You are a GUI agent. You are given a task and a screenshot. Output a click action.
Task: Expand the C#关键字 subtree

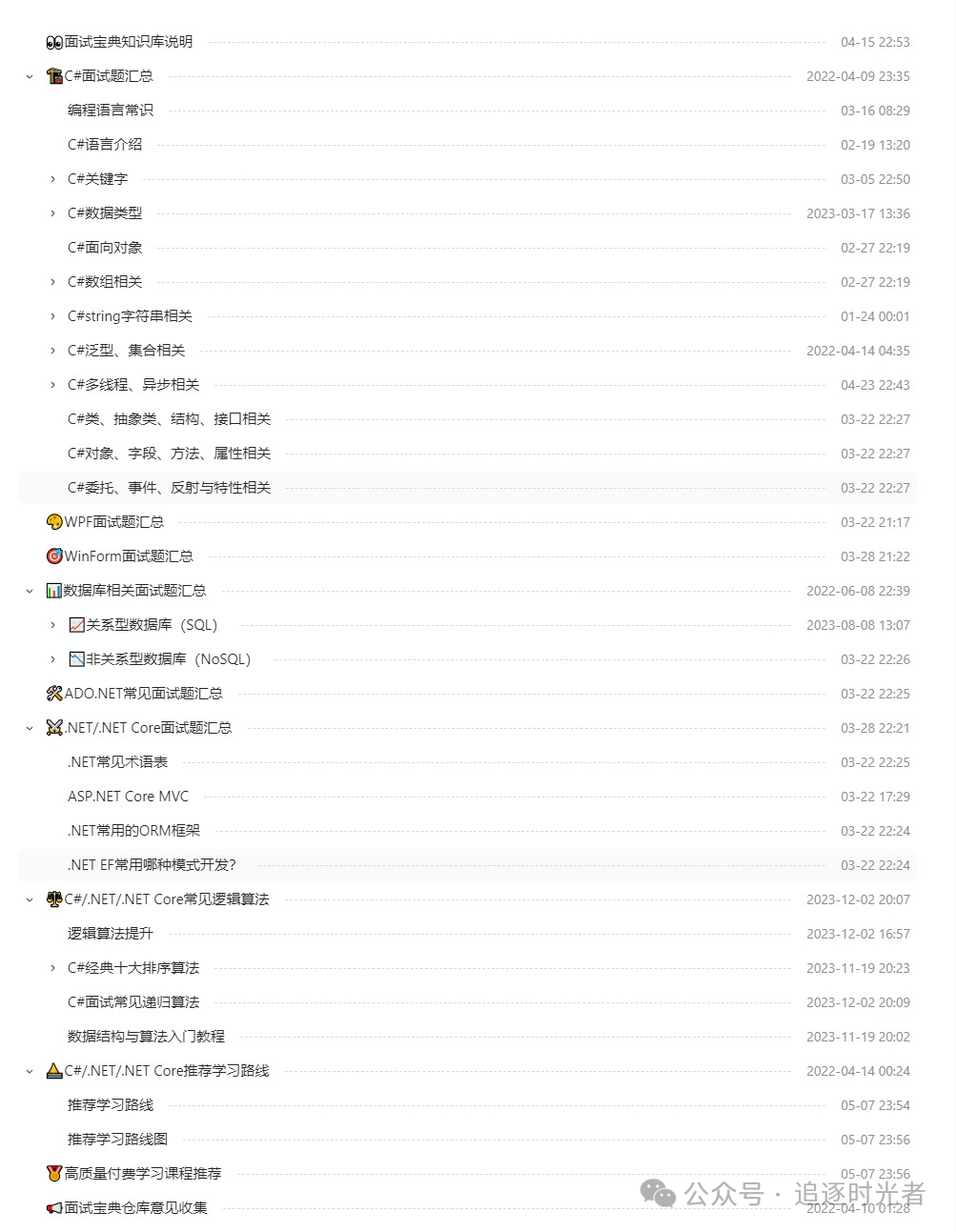51,179
